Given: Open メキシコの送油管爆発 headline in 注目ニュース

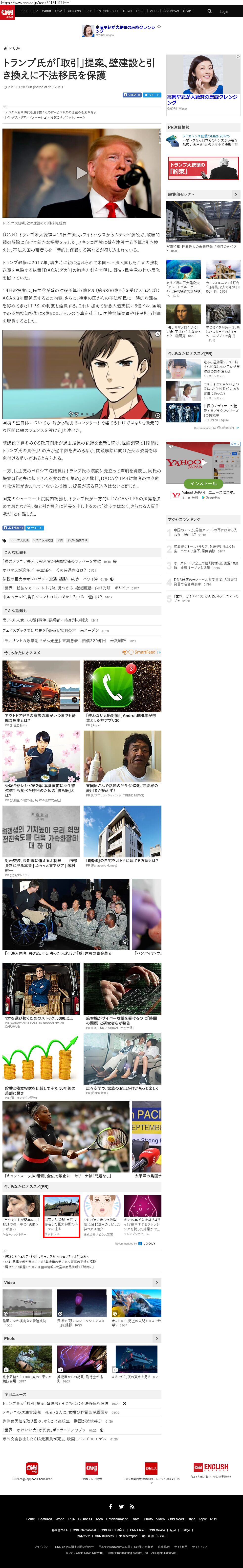Looking at the screenshot, I should 55,1412.
